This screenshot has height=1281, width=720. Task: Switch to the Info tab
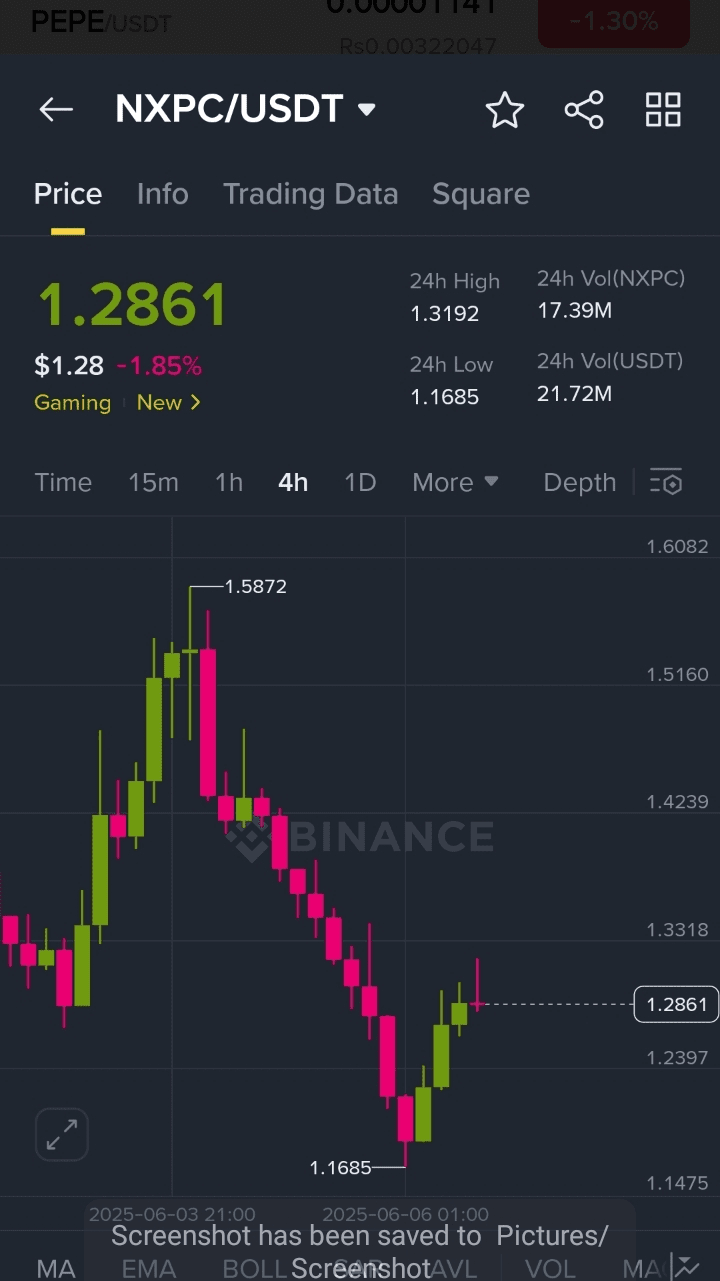[x=162, y=194]
